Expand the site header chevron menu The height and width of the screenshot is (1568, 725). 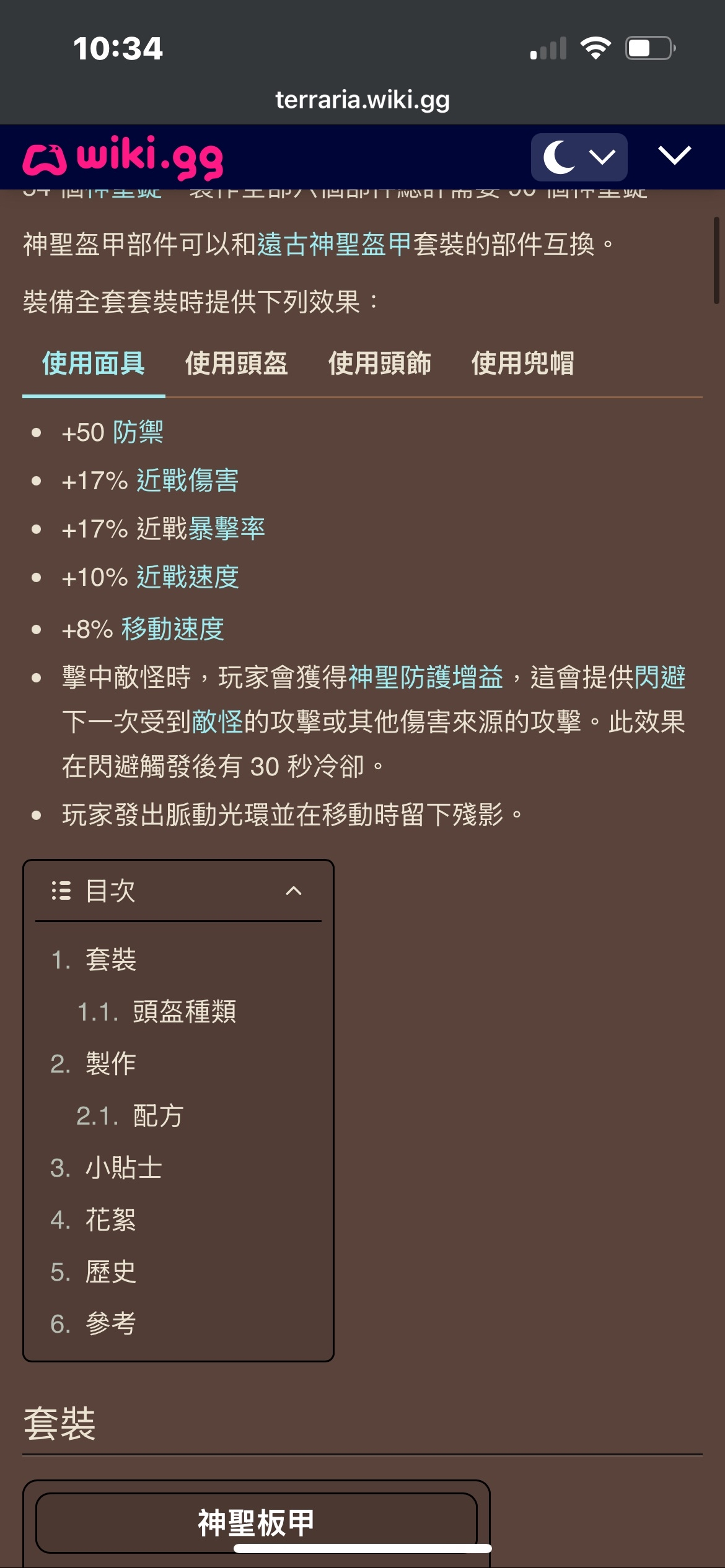[x=674, y=155]
